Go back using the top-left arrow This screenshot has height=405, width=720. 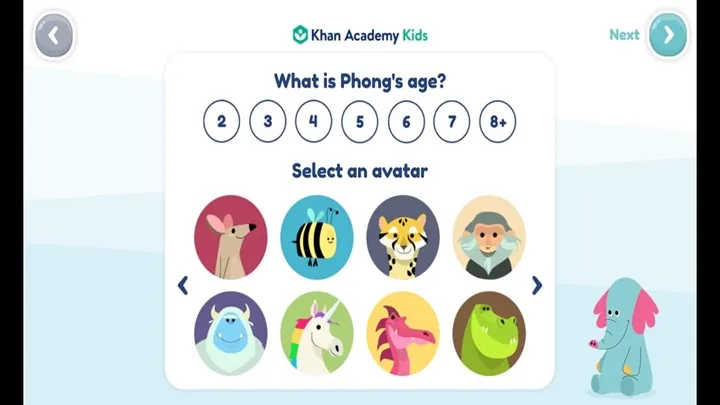coord(53,36)
